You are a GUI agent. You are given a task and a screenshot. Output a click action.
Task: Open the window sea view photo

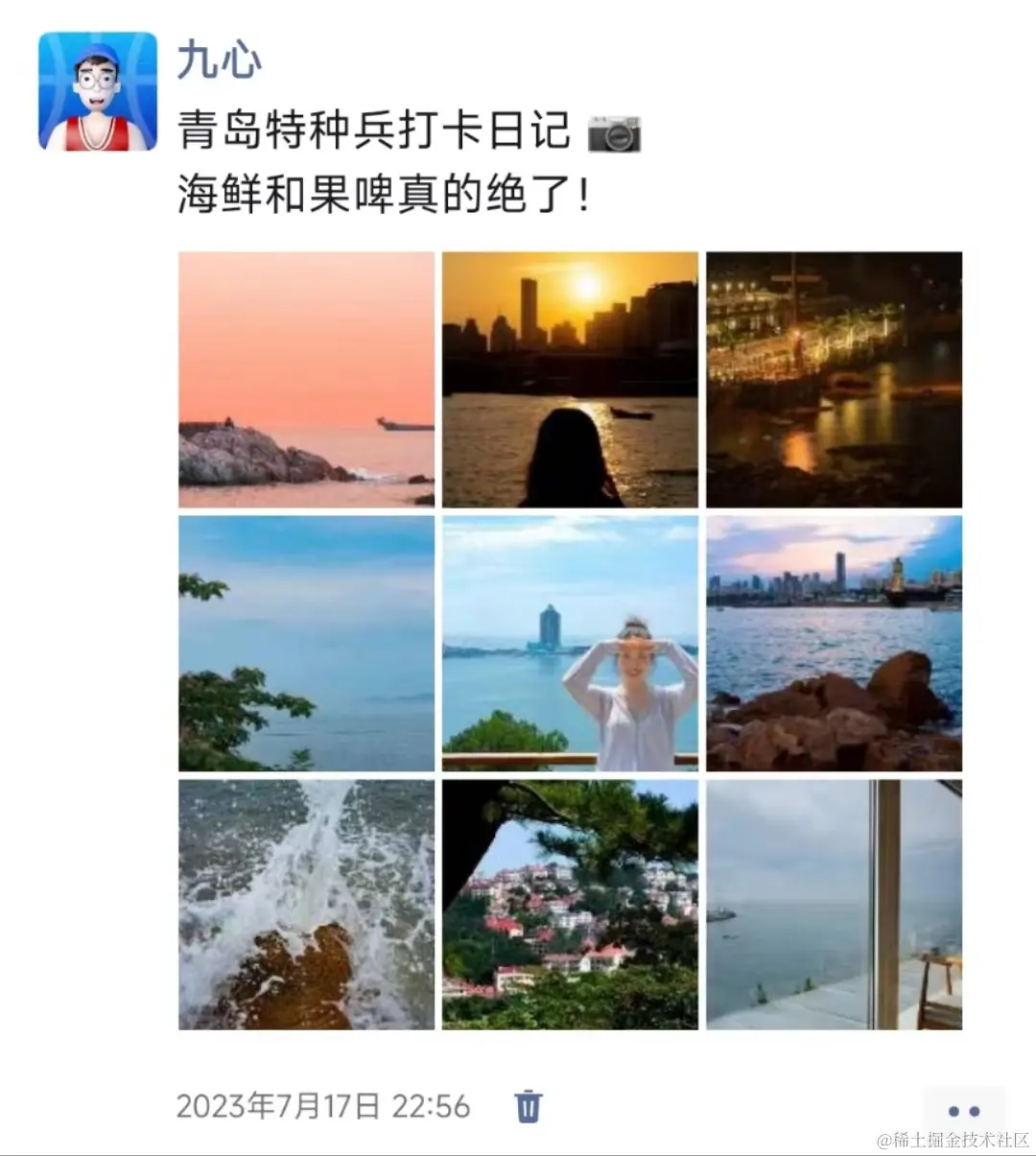tap(834, 905)
